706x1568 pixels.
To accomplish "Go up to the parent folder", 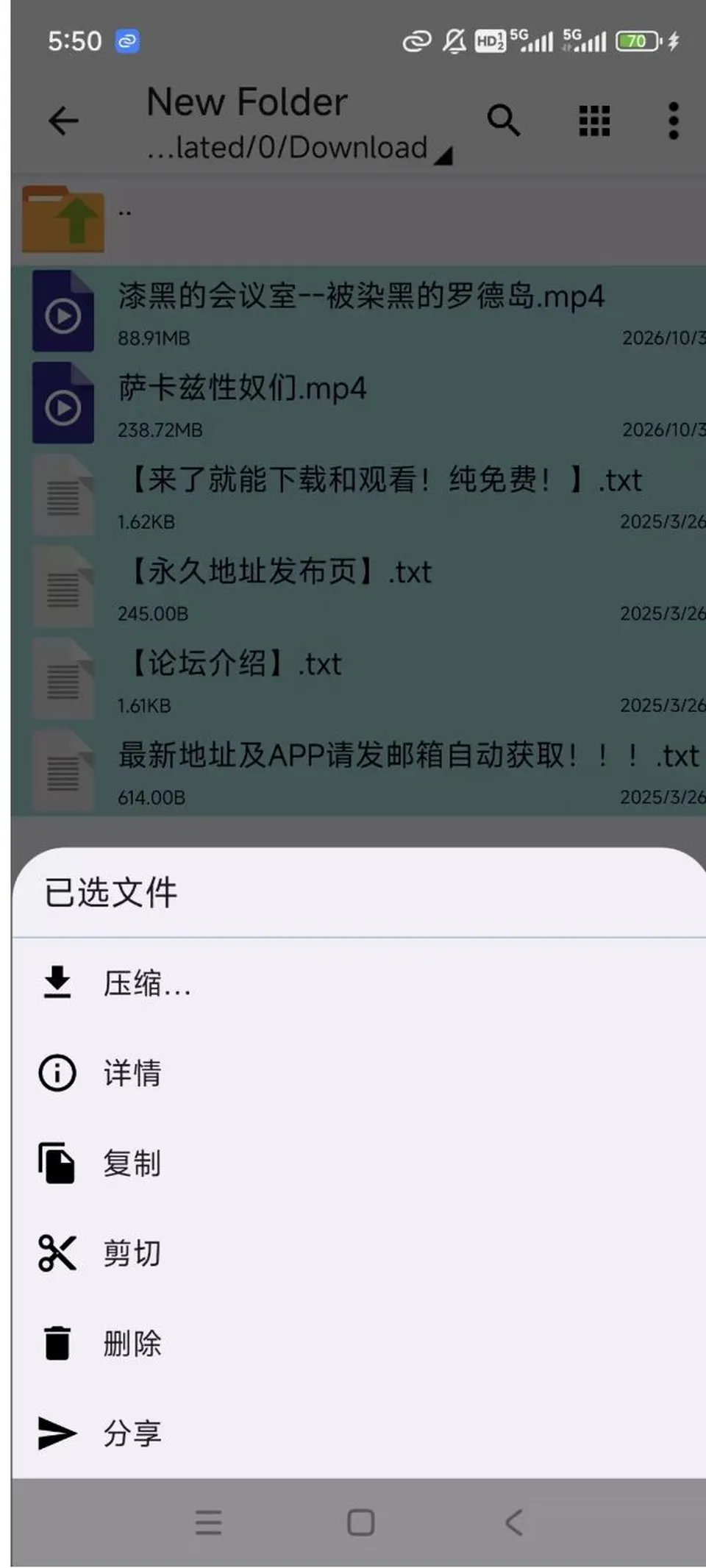I will [x=359, y=219].
